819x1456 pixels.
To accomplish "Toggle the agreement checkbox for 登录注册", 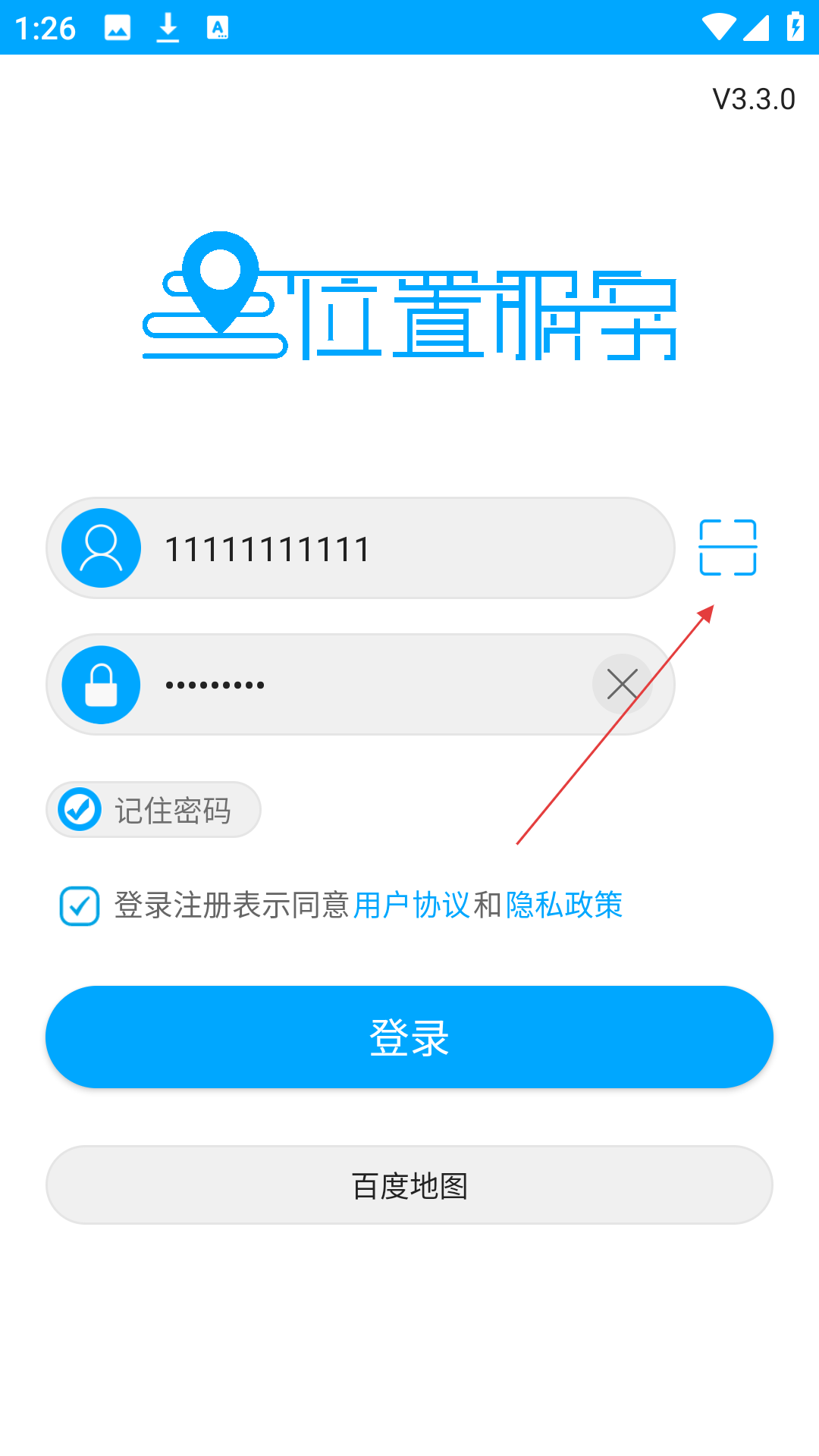I will [x=80, y=905].
